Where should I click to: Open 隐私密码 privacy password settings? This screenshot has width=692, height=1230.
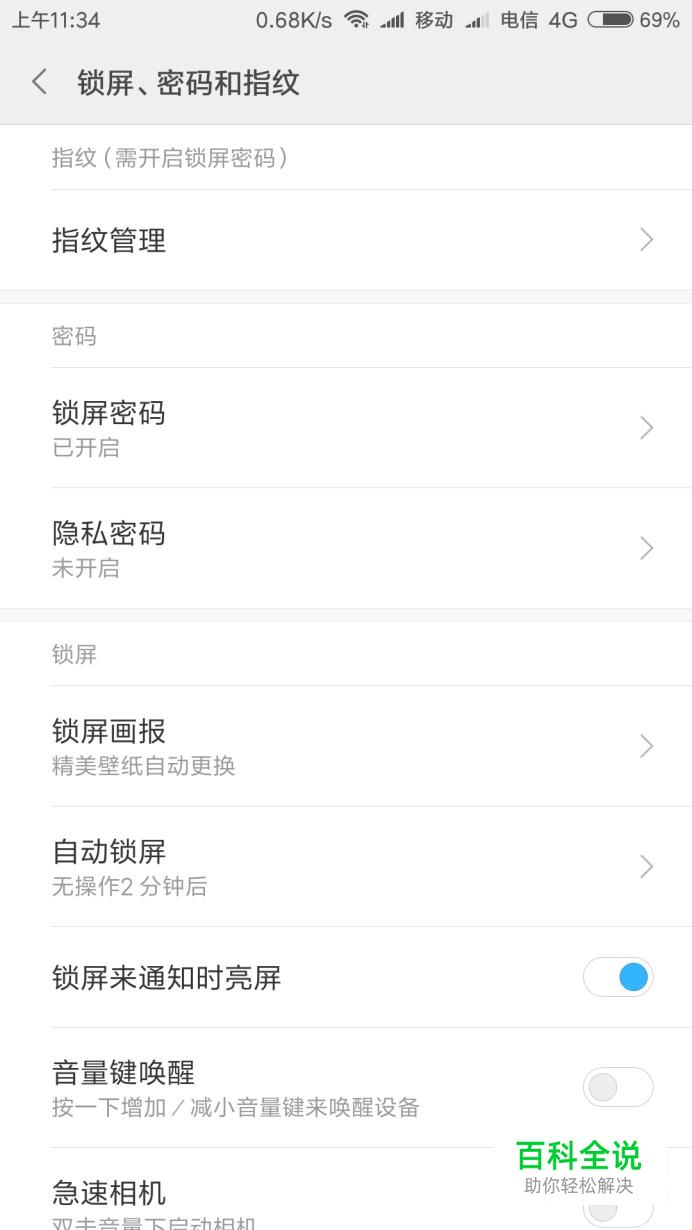pos(346,548)
